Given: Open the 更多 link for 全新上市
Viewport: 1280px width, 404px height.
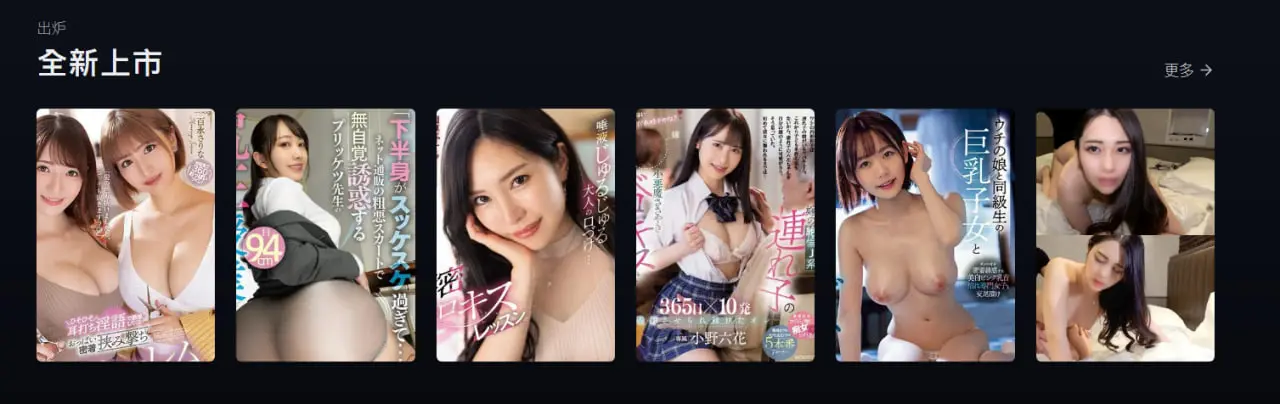Looking at the screenshot, I should pos(1187,70).
